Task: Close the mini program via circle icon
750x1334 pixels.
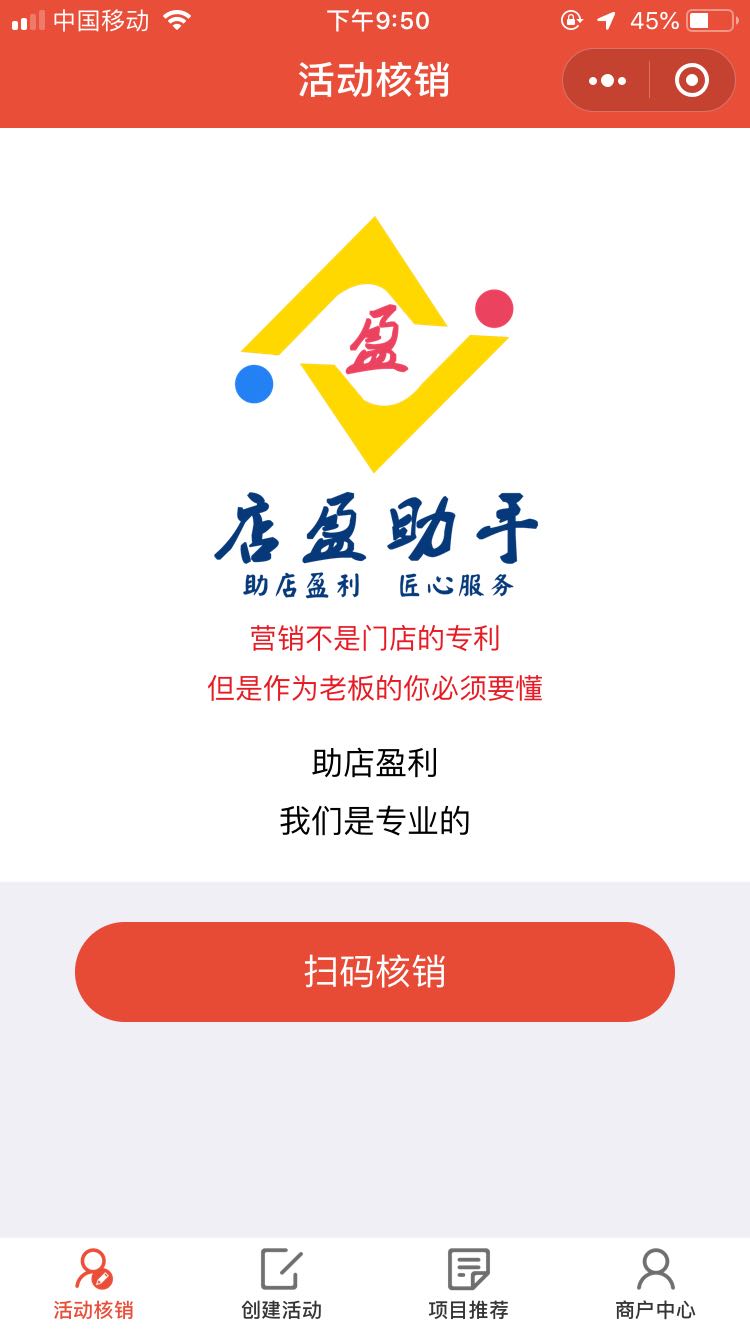Action: click(x=692, y=80)
